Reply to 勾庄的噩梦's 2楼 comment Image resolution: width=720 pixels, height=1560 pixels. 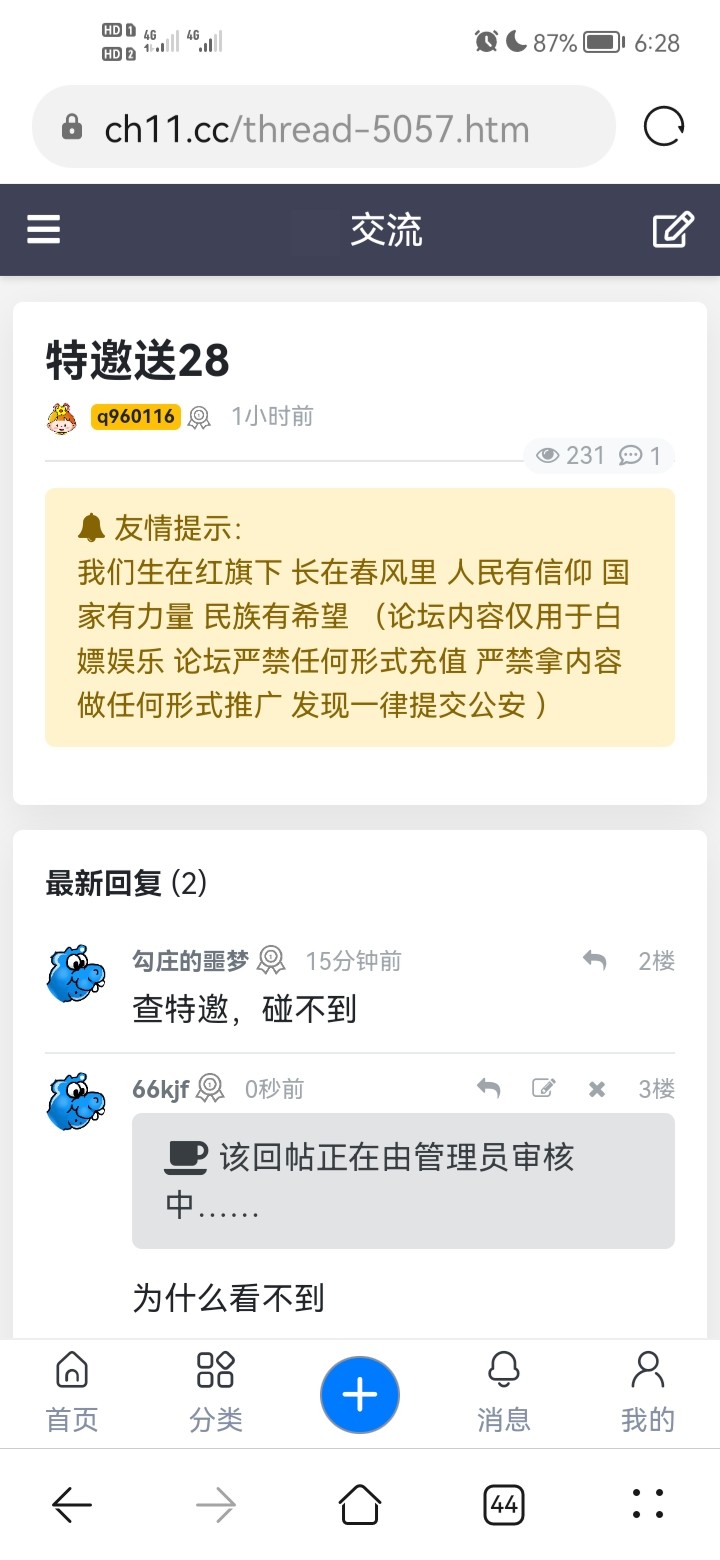pos(594,961)
